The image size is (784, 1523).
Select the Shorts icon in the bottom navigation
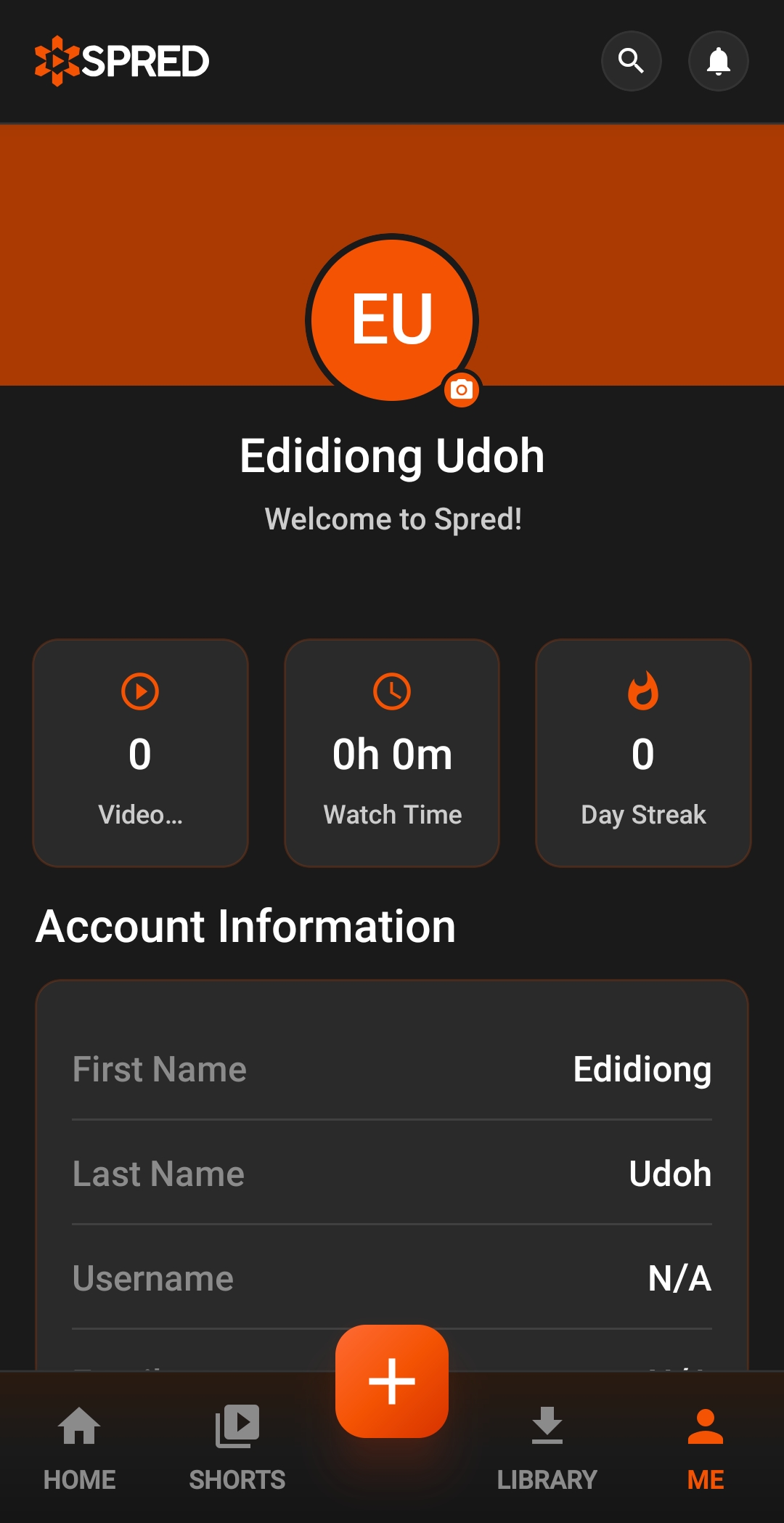(x=237, y=1426)
